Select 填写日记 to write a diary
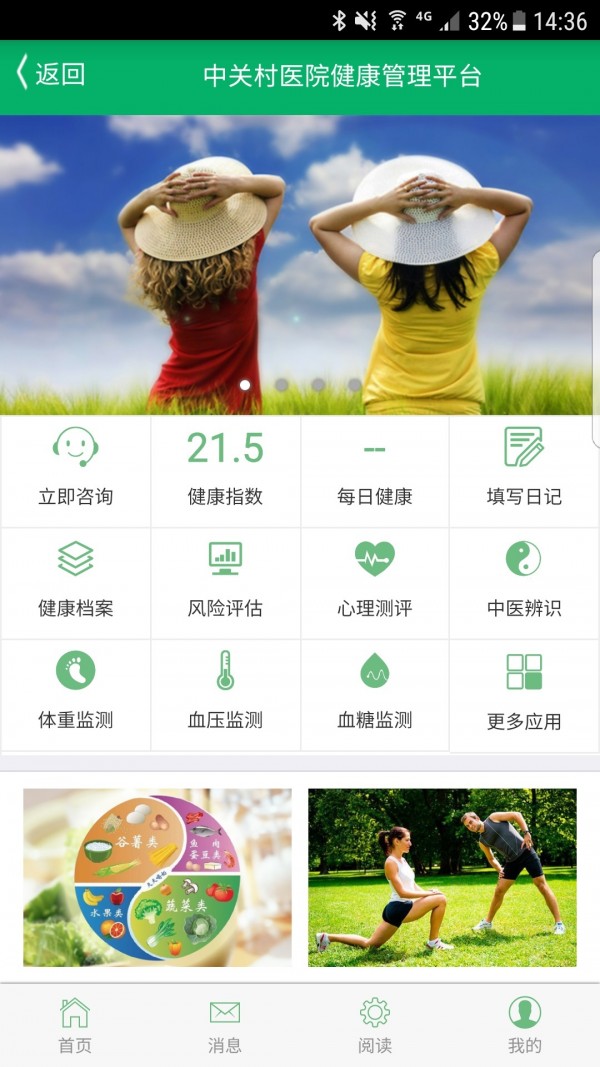This screenshot has height=1067, width=600. [524, 470]
